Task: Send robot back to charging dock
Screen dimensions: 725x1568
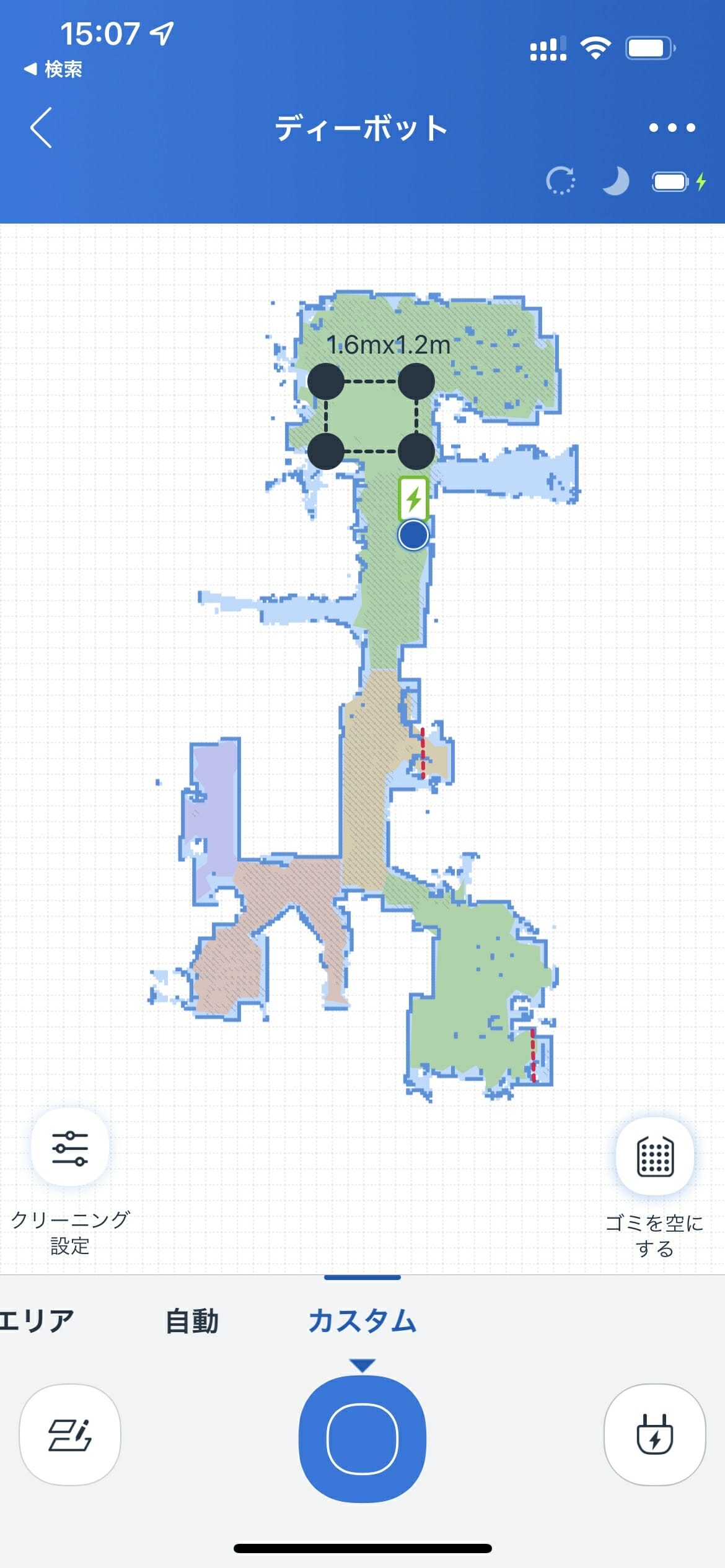Action: 654,1435
